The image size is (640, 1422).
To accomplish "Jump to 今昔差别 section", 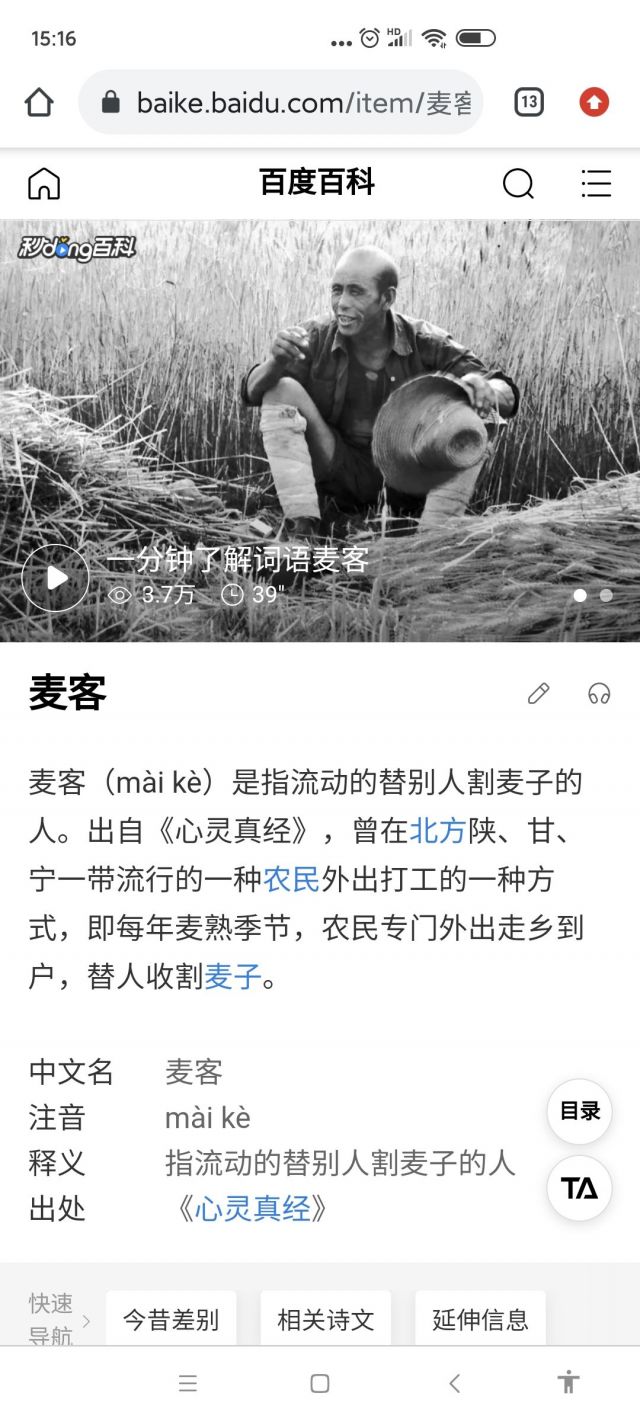I will coord(171,1319).
